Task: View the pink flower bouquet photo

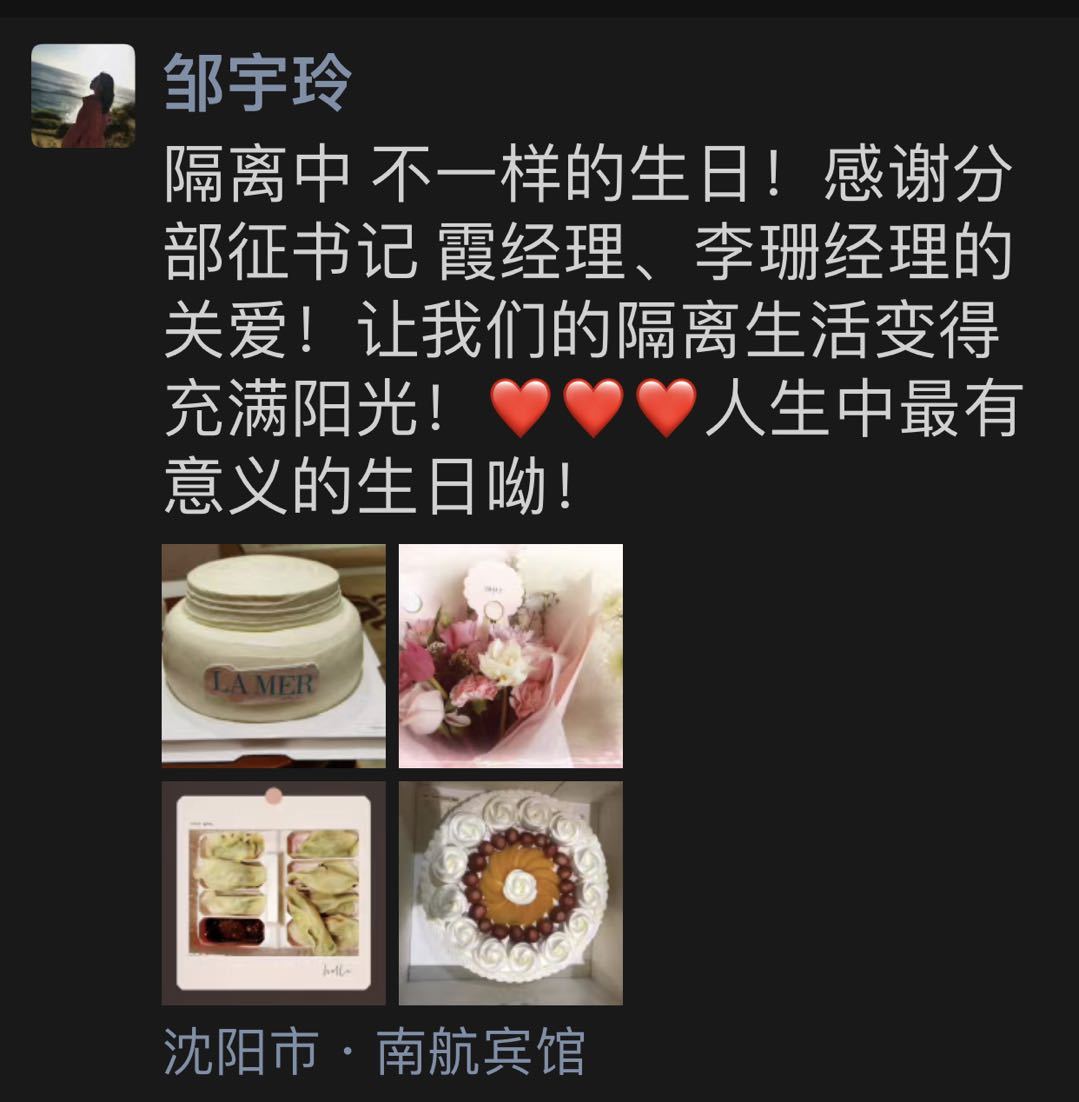Action: point(510,655)
